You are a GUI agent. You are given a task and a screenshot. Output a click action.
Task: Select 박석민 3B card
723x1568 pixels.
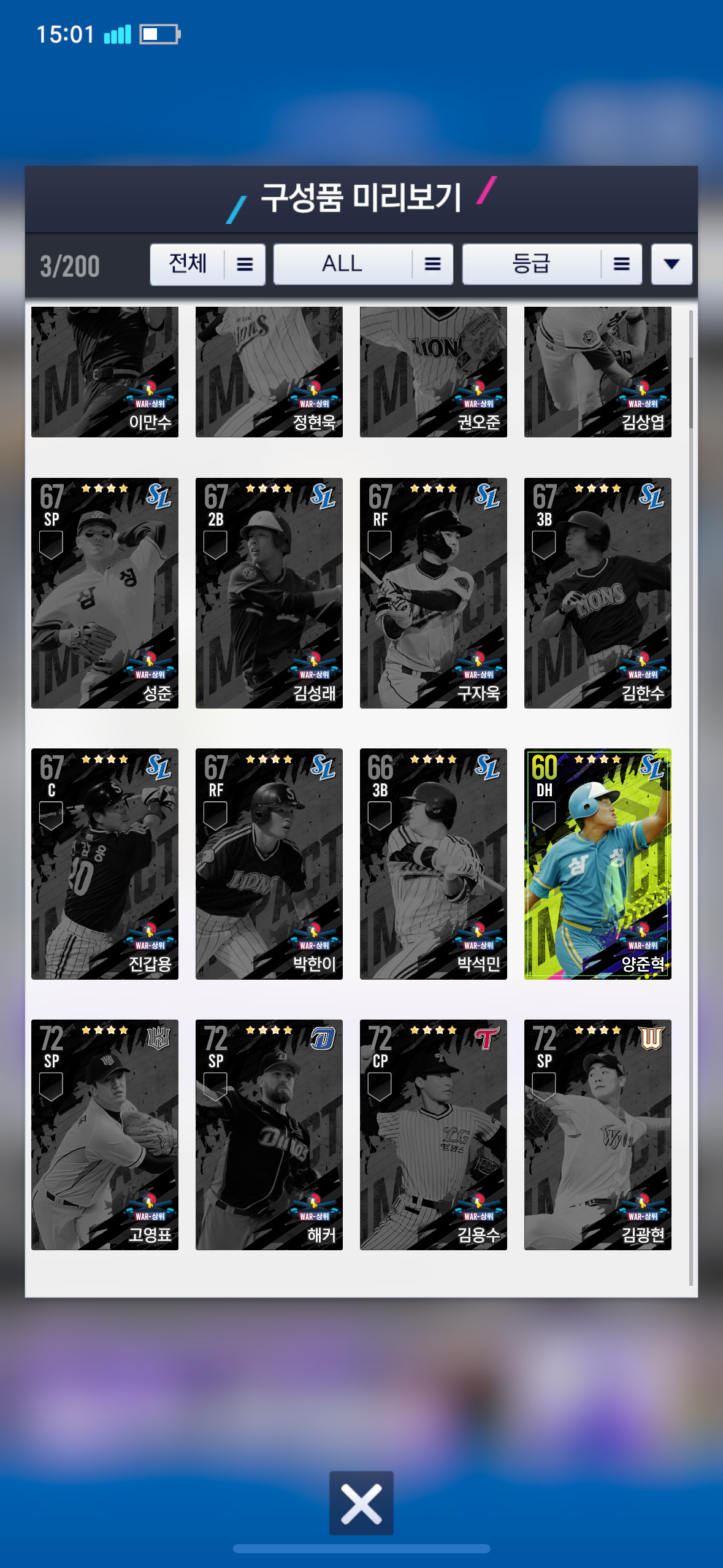pos(433,864)
